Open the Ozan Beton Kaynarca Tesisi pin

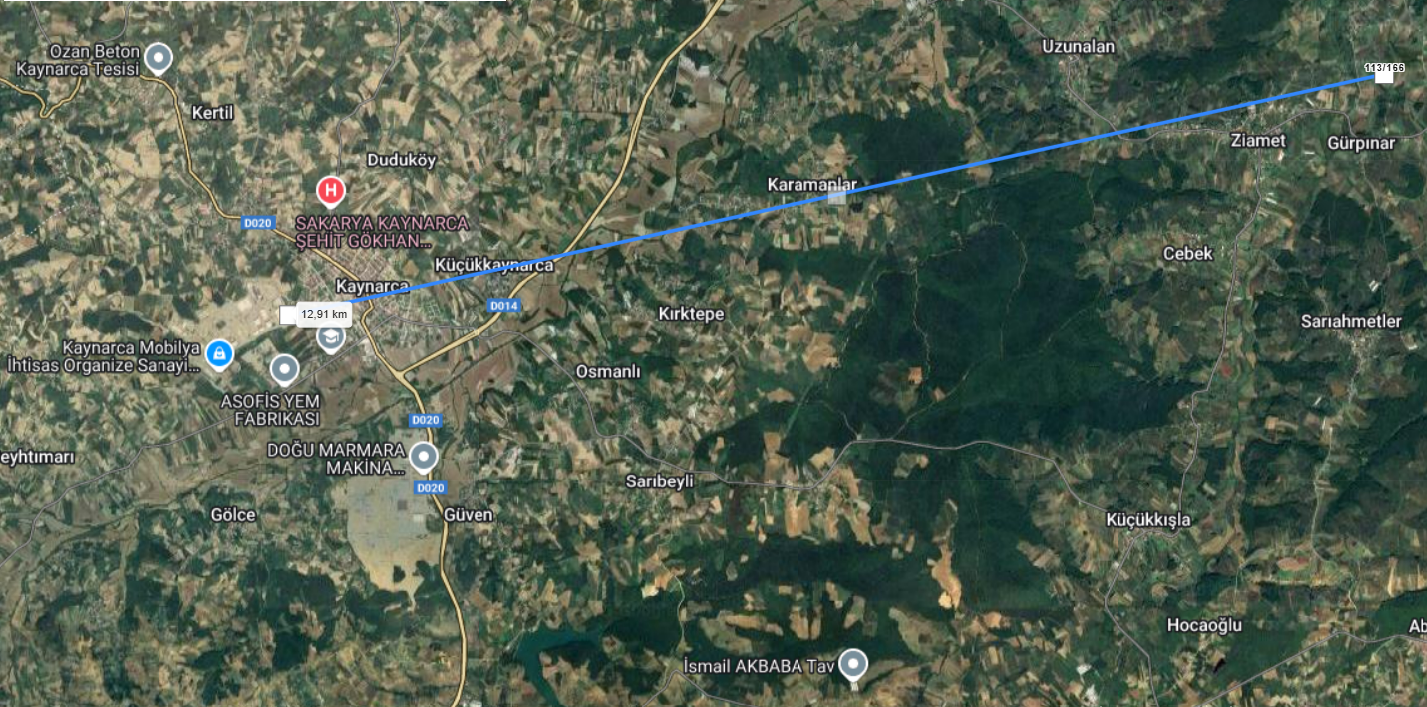pyautogui.click(x=157, y=58)
